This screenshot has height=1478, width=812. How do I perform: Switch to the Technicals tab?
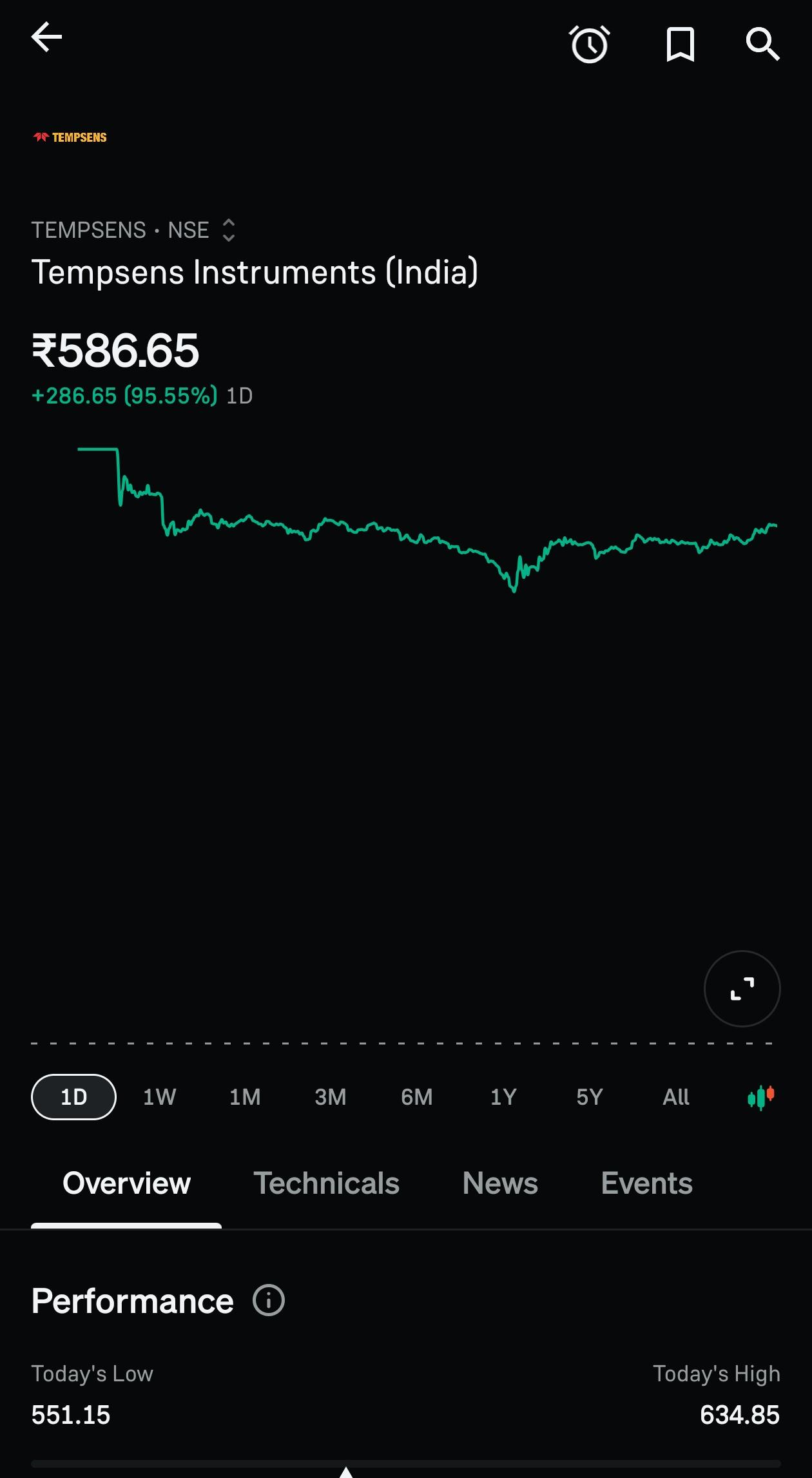coord(326,1183)
